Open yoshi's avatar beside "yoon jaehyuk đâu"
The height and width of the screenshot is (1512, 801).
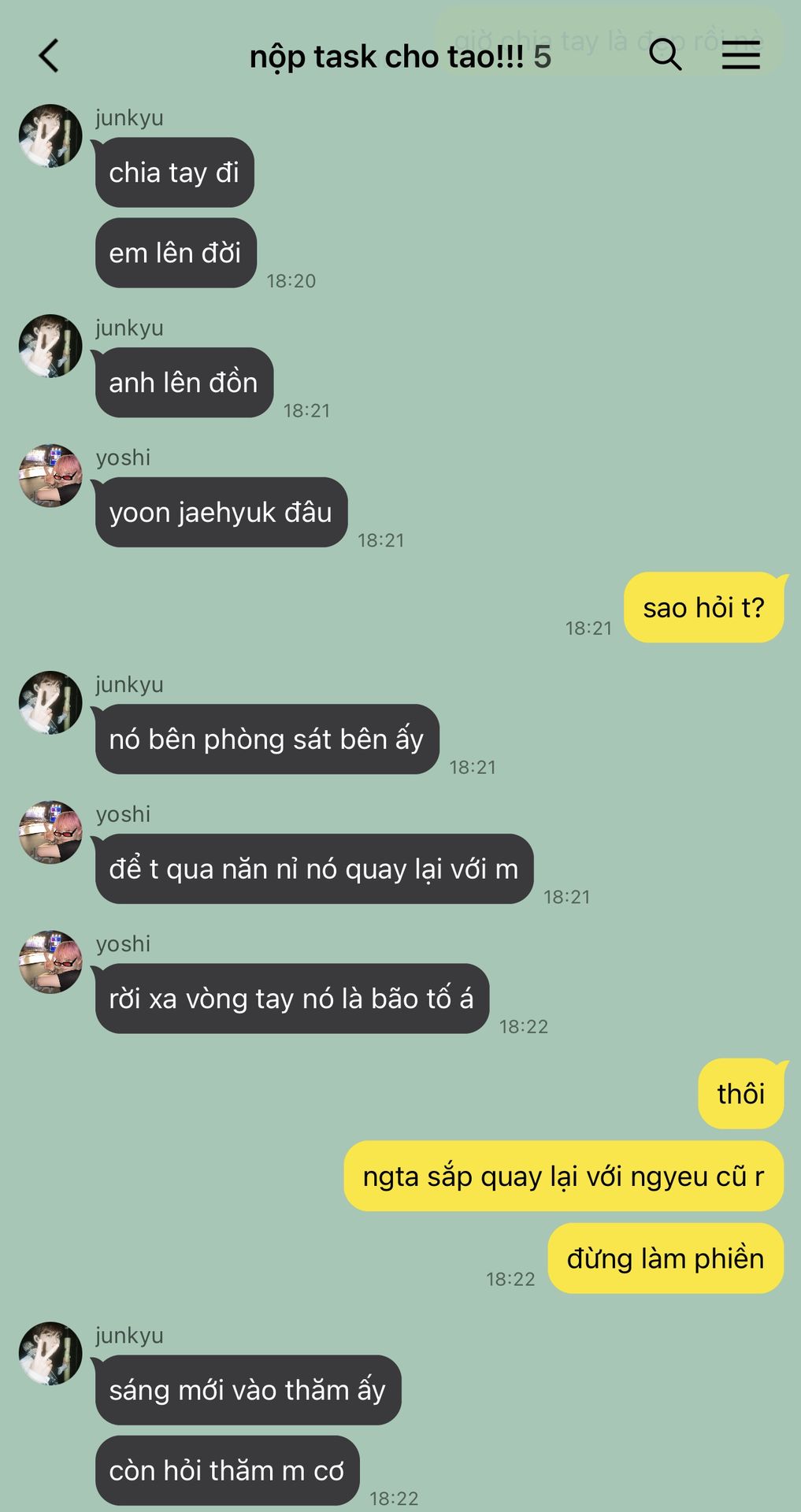point(50,476)
